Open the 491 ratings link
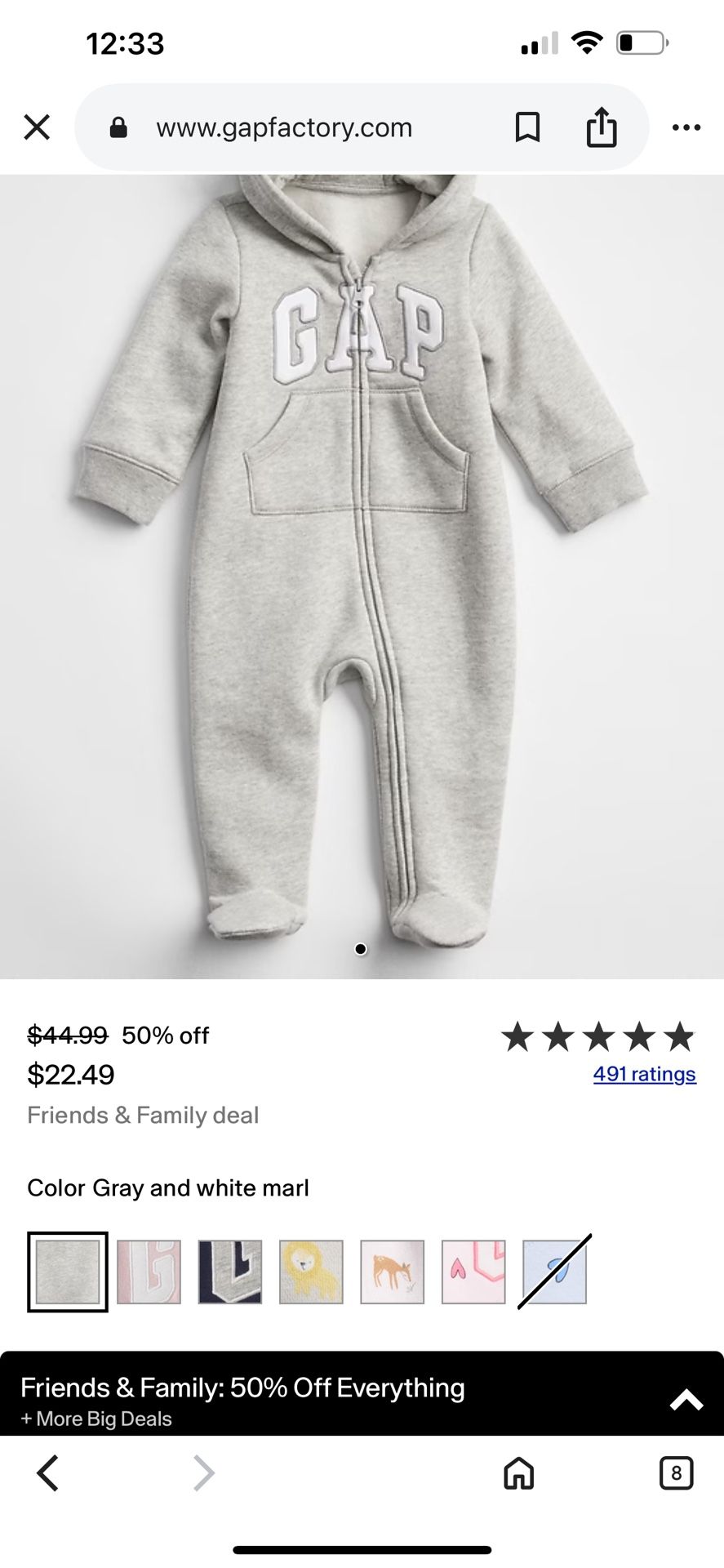Screen dimensions: 724x1568 tap(644, 1074)
